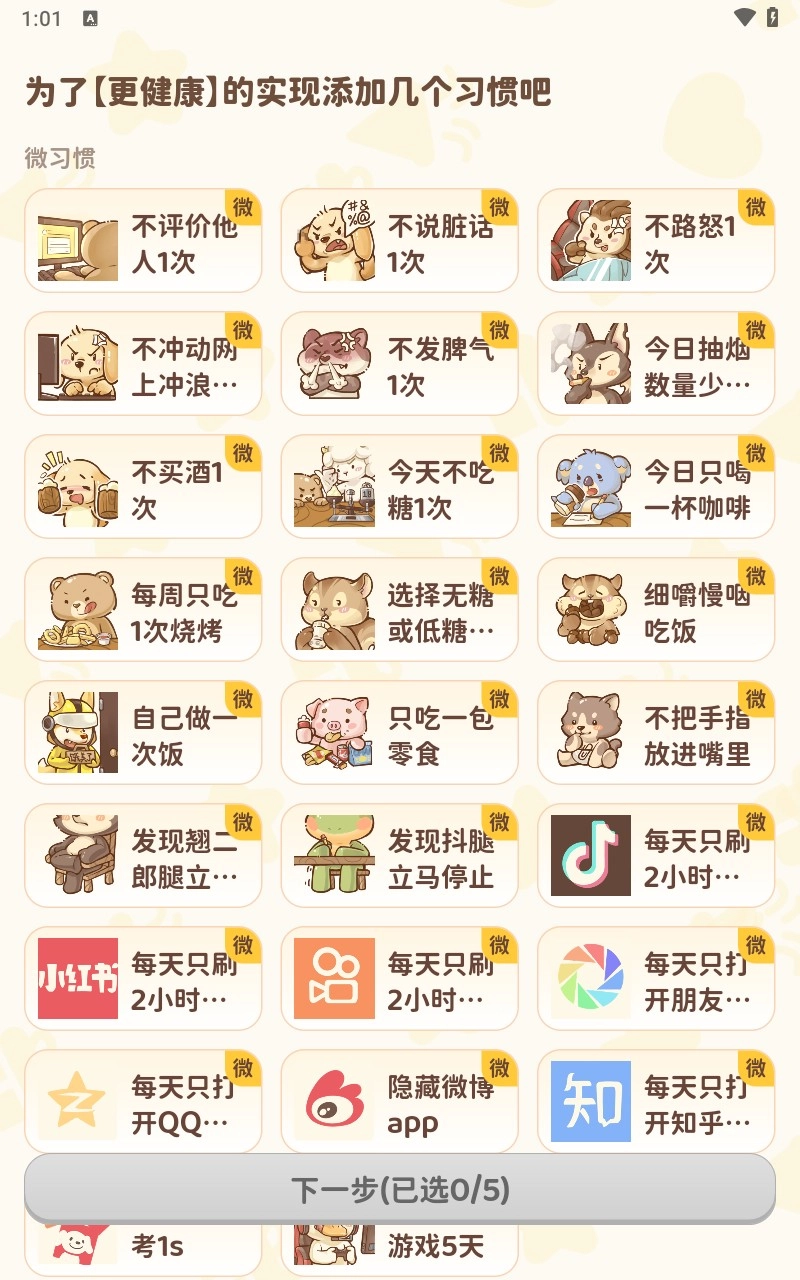Select the 隐藏微博app habit card
Viewport: 800px width, 1280px height.
399,1102
